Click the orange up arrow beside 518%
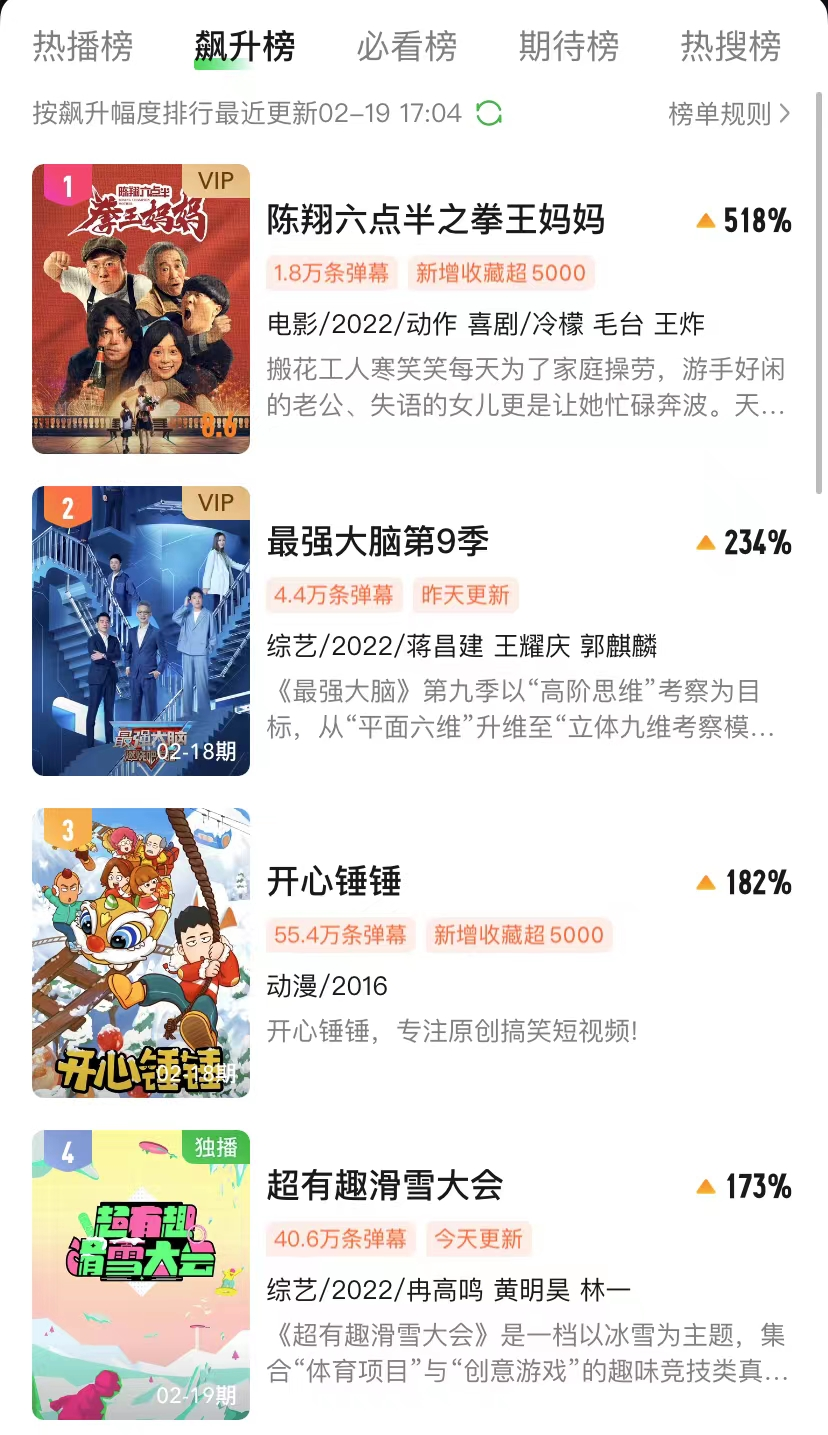Viewport: 828px width, 1435px height. (x=706, y=220)
